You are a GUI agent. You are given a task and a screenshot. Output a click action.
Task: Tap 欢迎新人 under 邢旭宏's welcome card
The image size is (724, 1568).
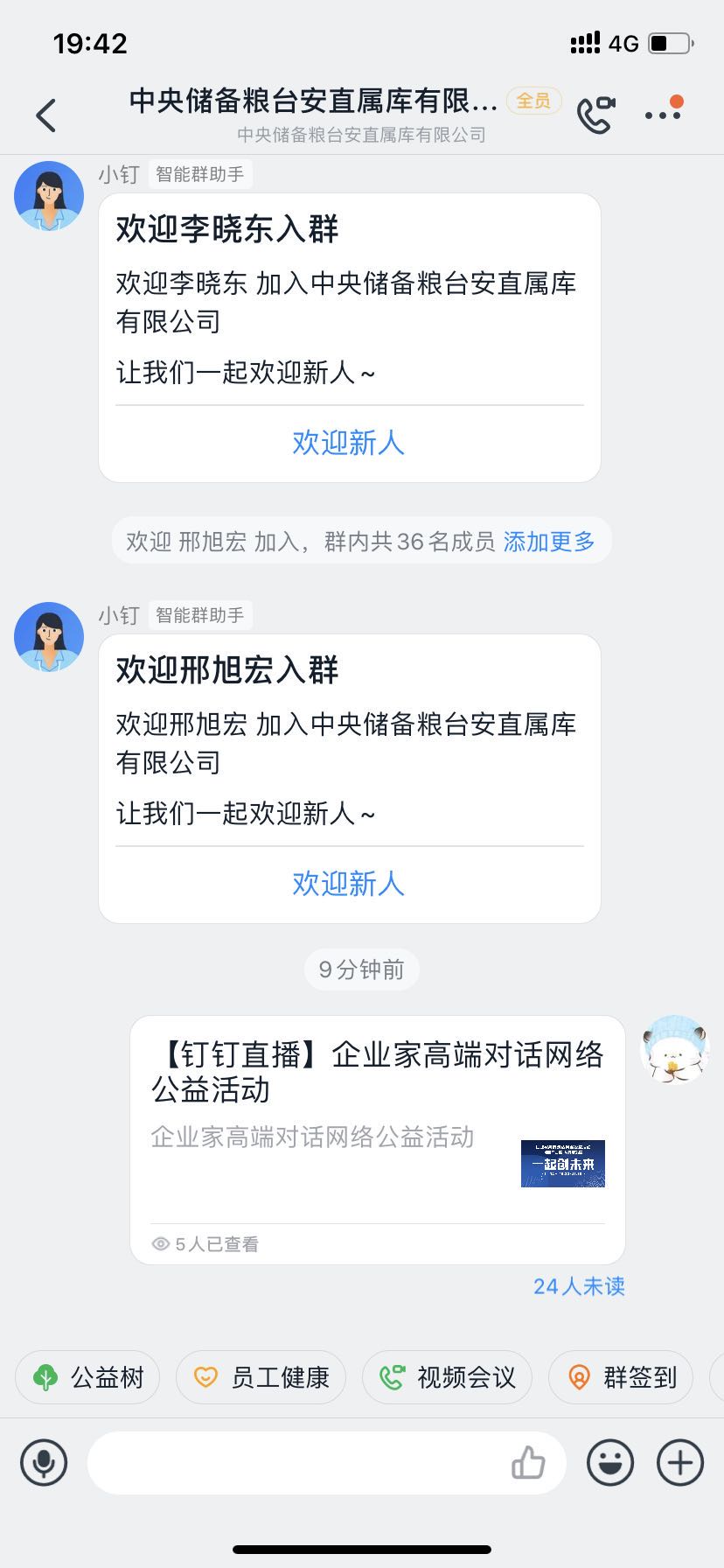point(349,884)
